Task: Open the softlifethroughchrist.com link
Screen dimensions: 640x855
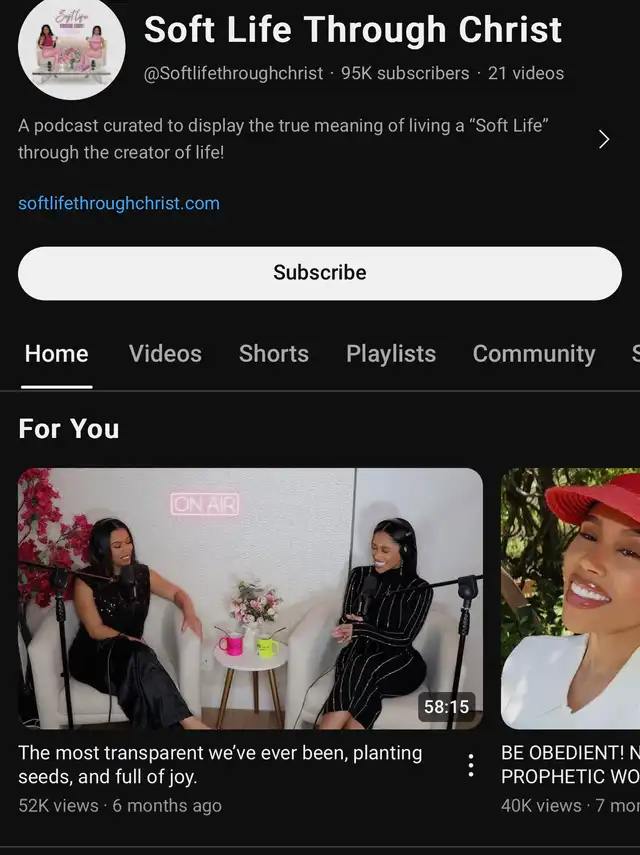Action: [x=119, y=203]
